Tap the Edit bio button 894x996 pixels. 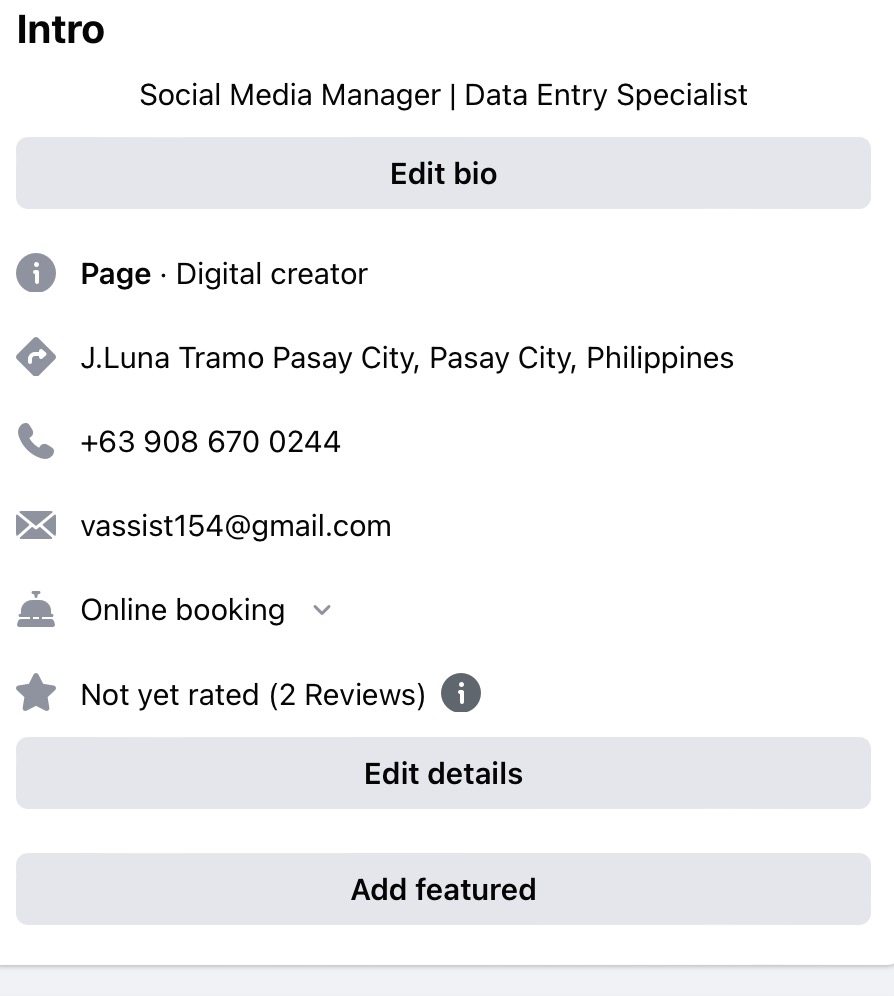[x=443, y=173]
